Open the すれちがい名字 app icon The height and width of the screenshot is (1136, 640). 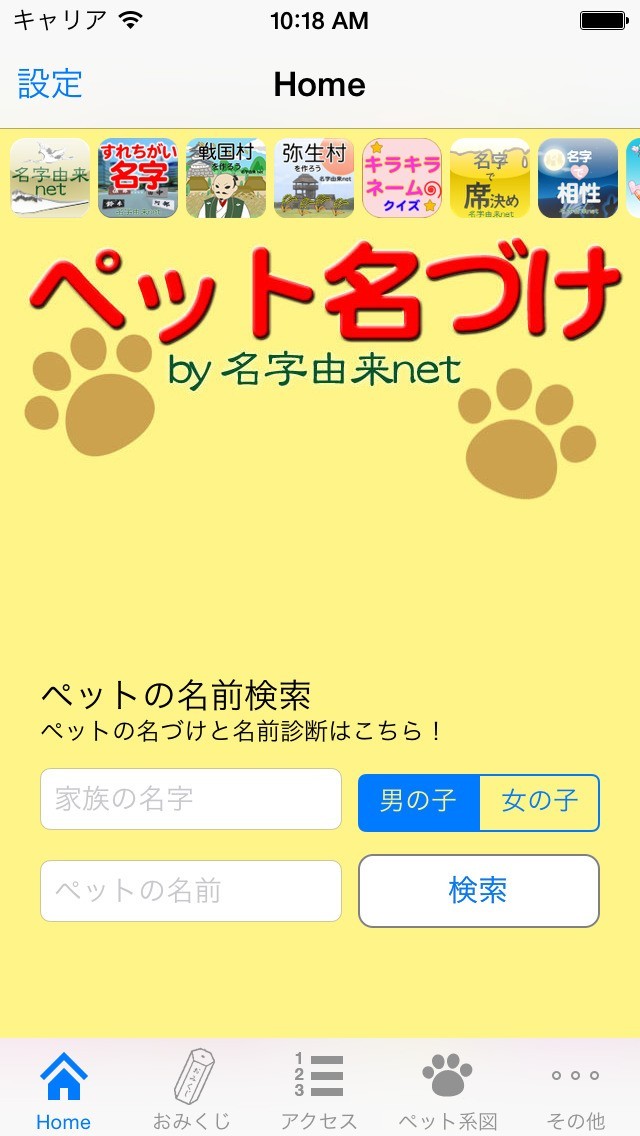(138, 178)
